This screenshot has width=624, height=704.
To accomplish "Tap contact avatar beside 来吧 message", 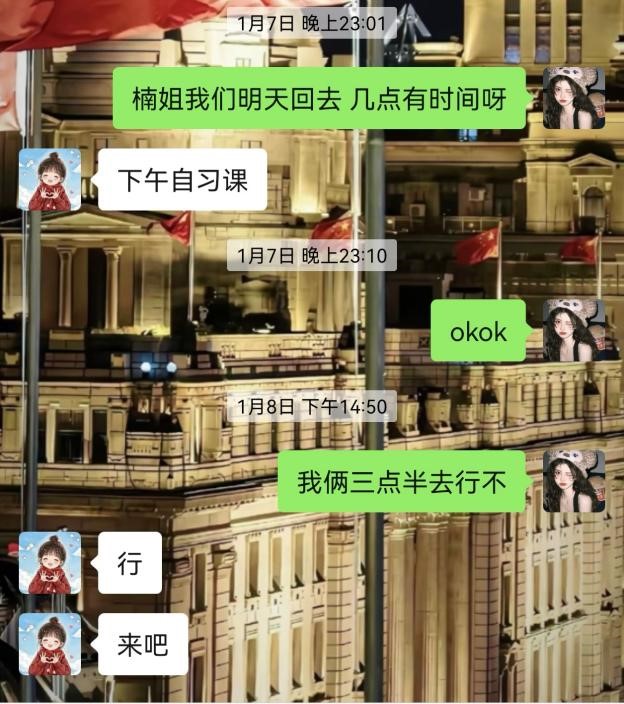I will point(49,644).
